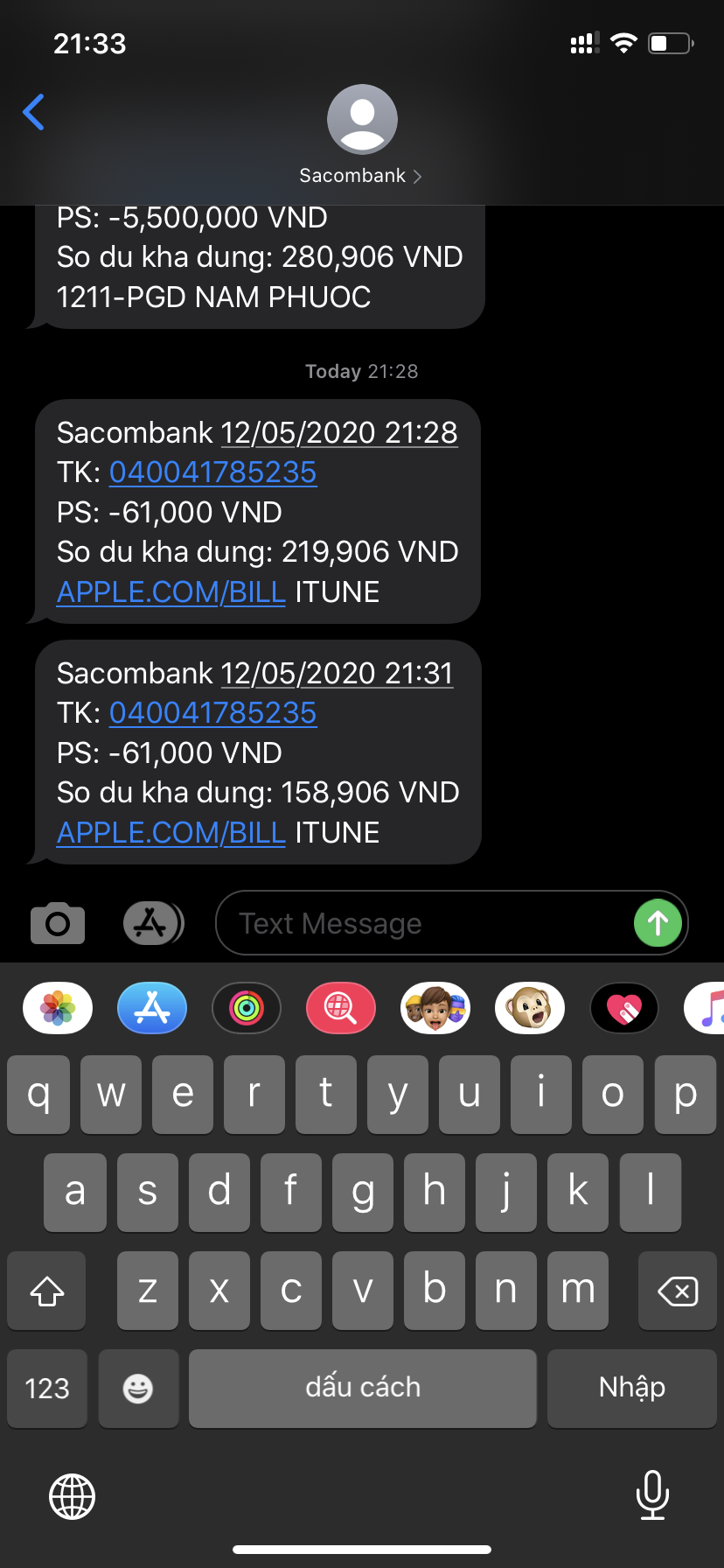Open the Activity rings iMessage app

point(247,1008)
